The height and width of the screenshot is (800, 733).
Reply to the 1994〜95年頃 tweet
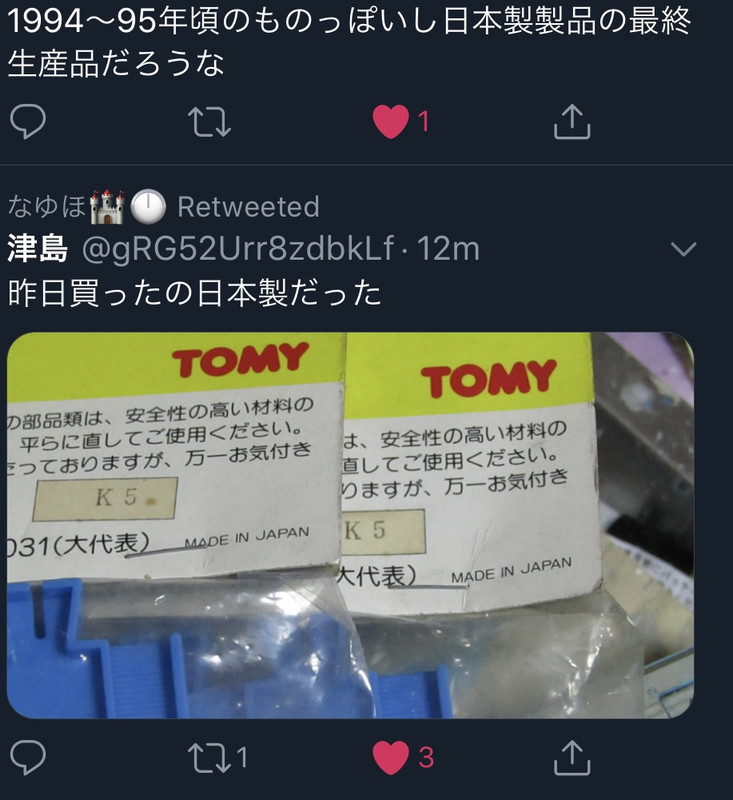(28, 122)
